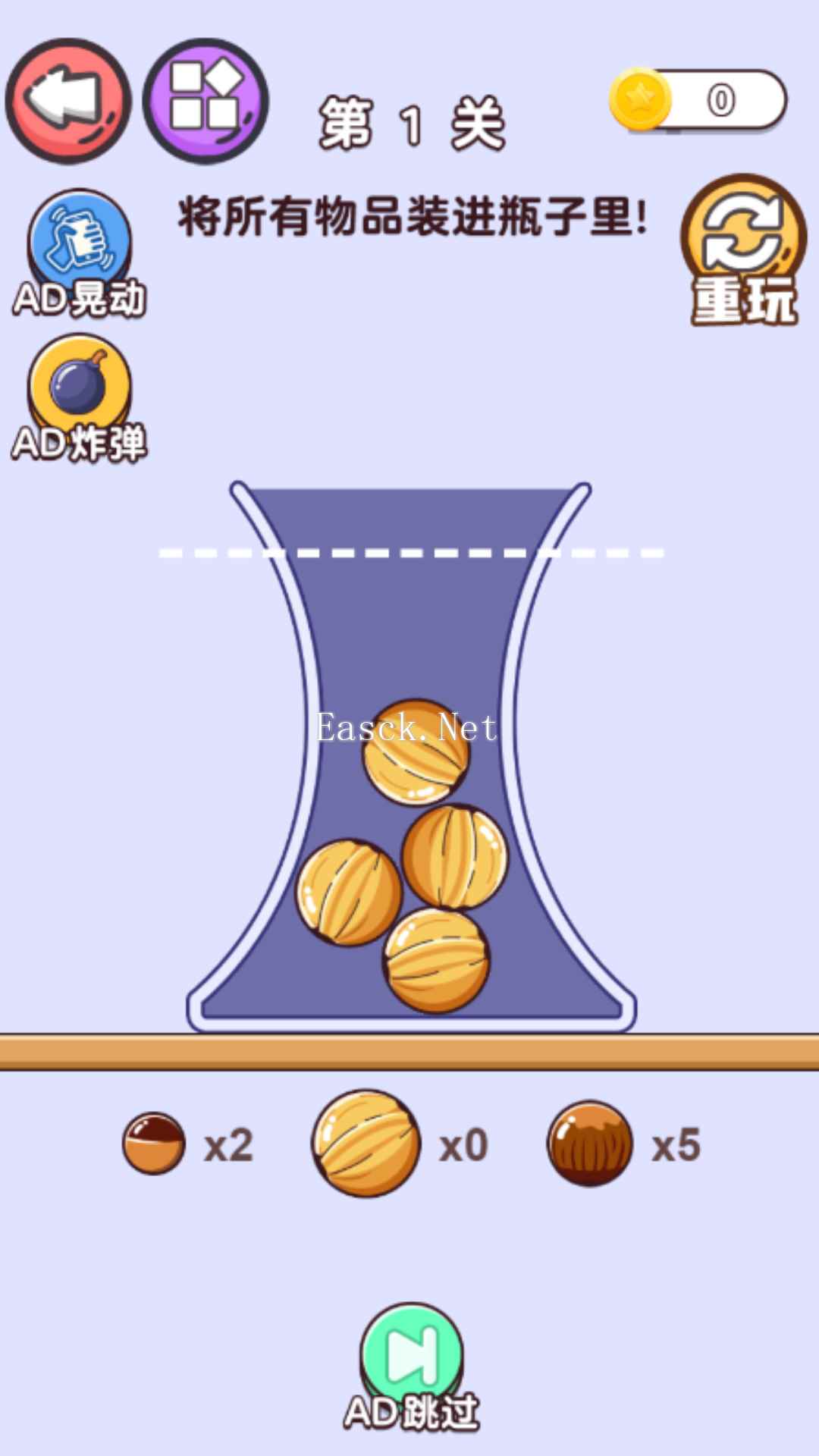Go back with the red arrow button
The image size is (819, 1456).
pos(68,101)
